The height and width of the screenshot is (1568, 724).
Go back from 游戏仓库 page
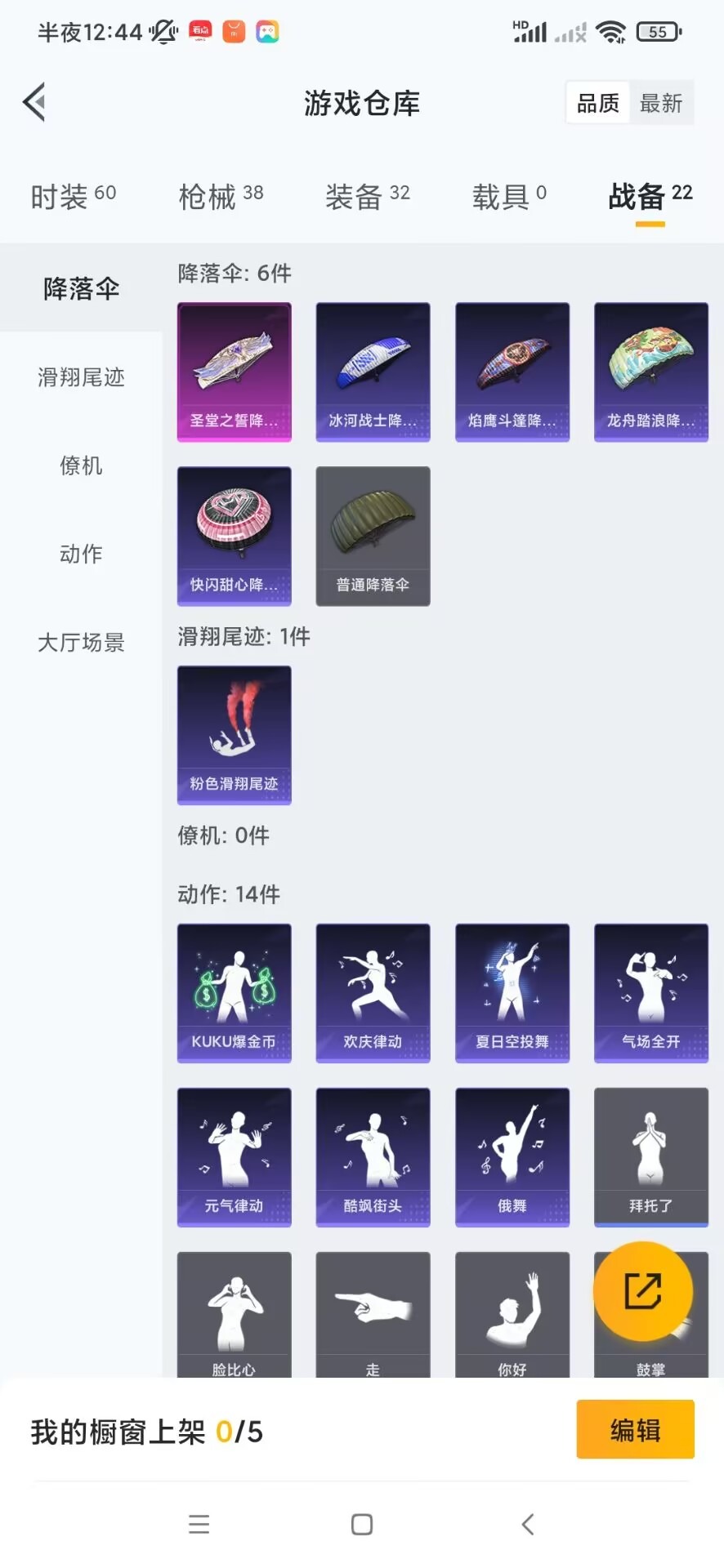pyautogui.click(x=34, y=103)
